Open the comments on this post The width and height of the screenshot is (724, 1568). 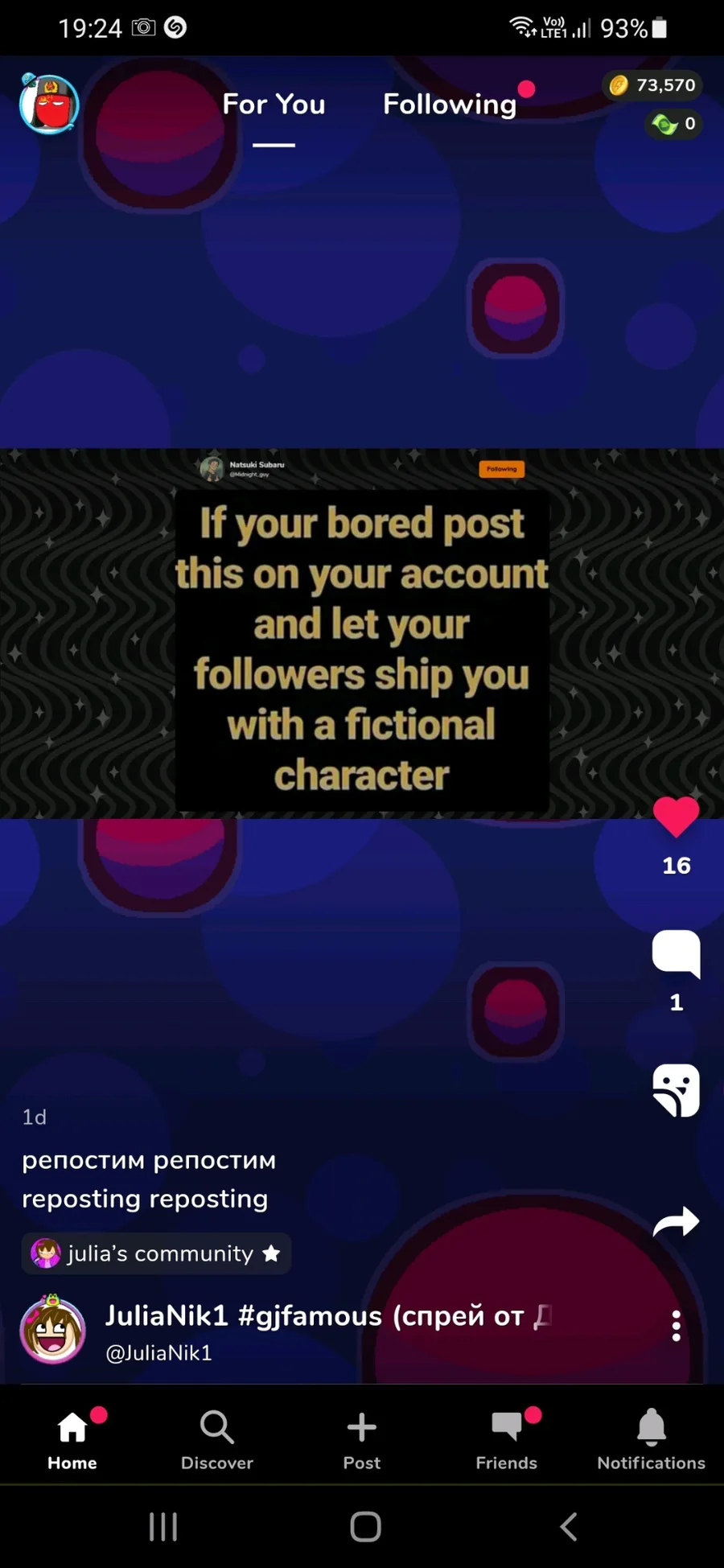[677, 953]
